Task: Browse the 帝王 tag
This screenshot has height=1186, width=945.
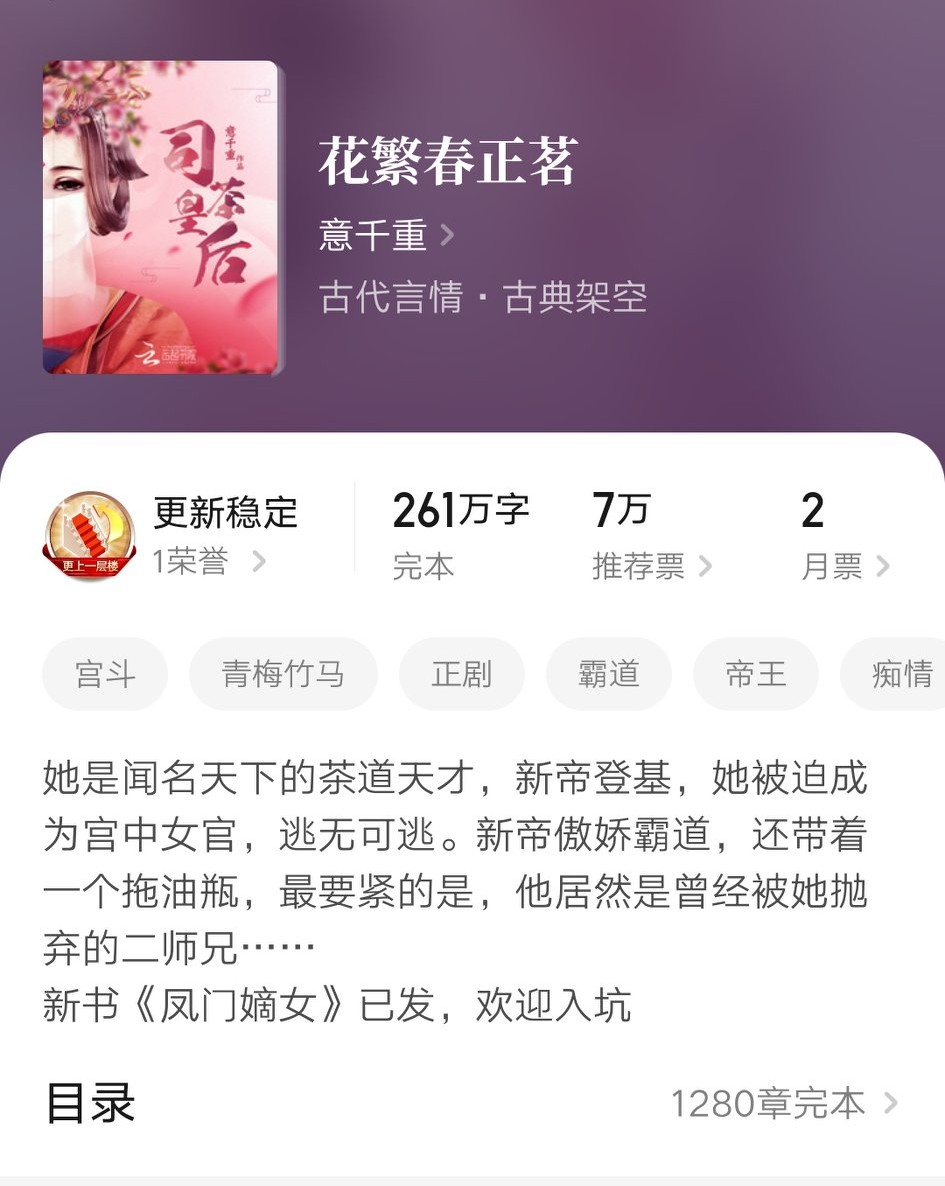Action: tap(755, 674)
